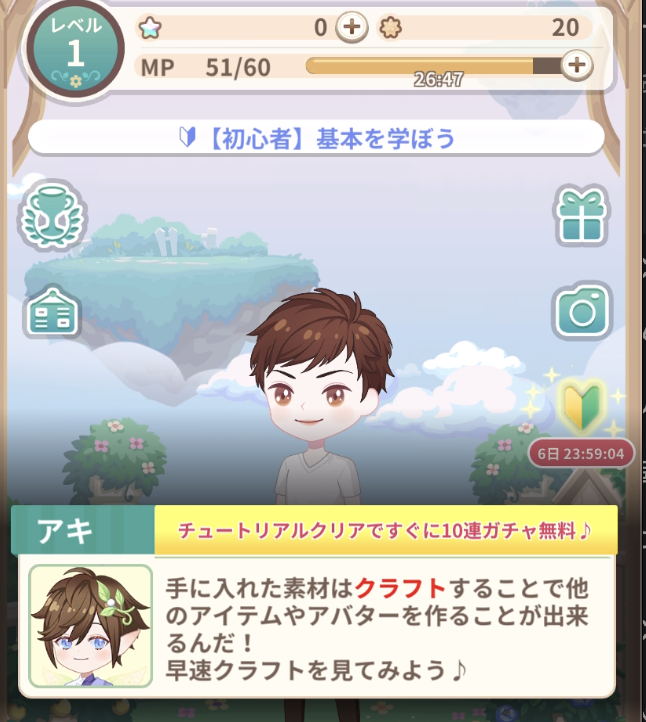Tap the plus button beside the star currency
Image resolution: width=646 pixels, height=722 pixels.
click(x=351, y=27)
